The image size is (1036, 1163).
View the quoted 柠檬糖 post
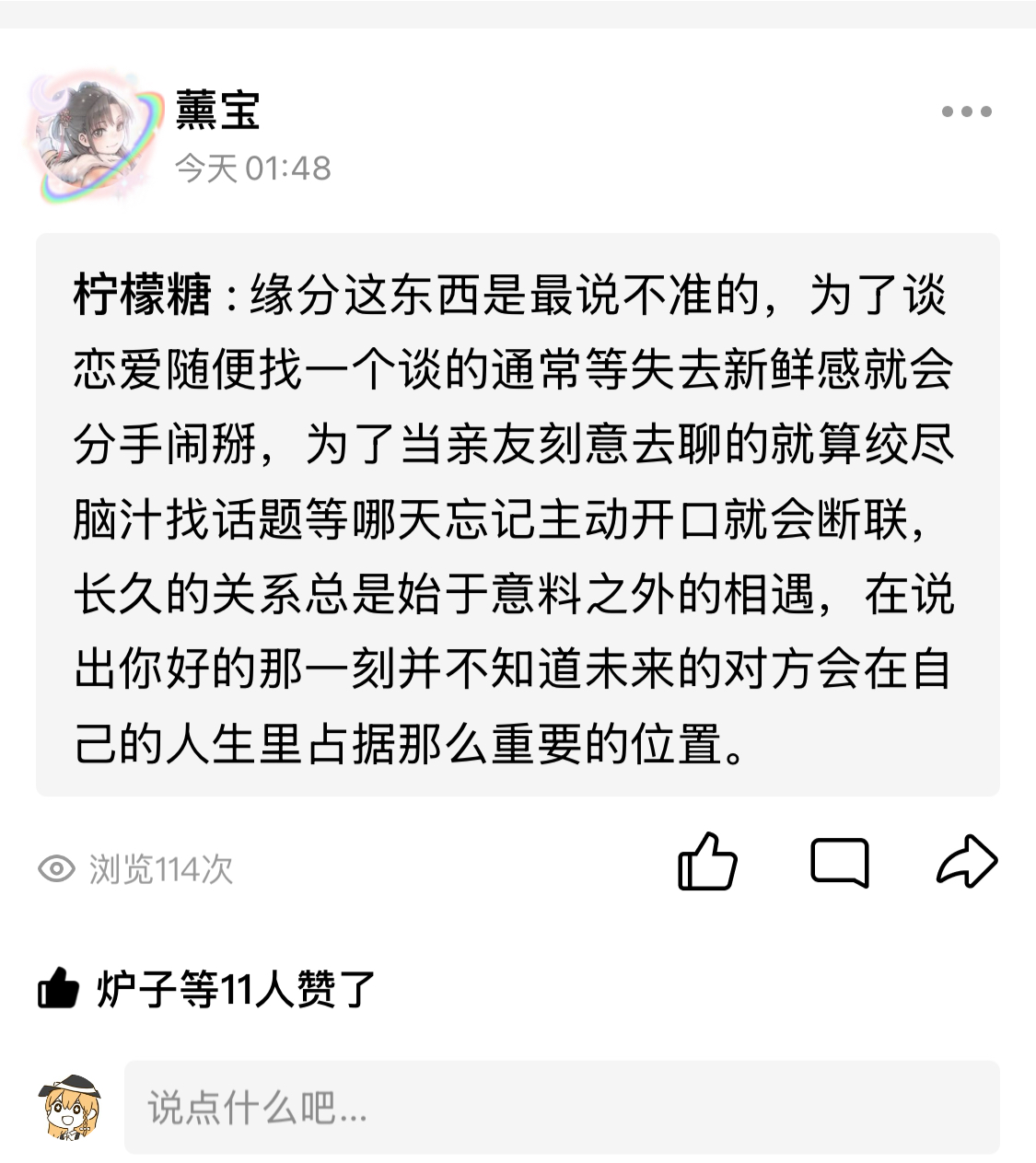pos(518,515)
